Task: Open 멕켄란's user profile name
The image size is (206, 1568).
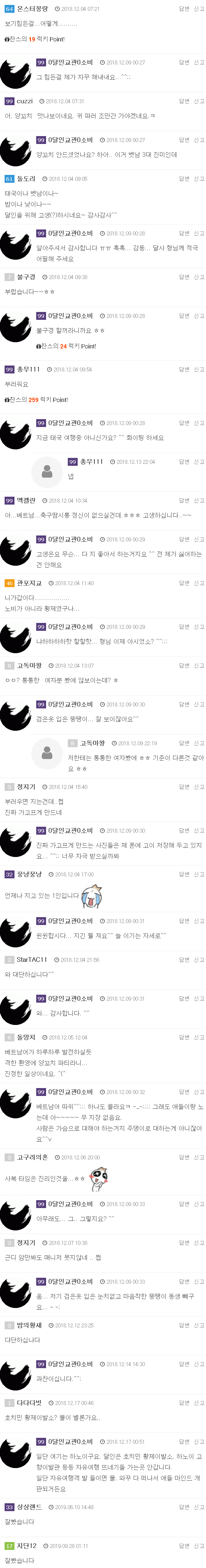Action: (x=26, y=500)
